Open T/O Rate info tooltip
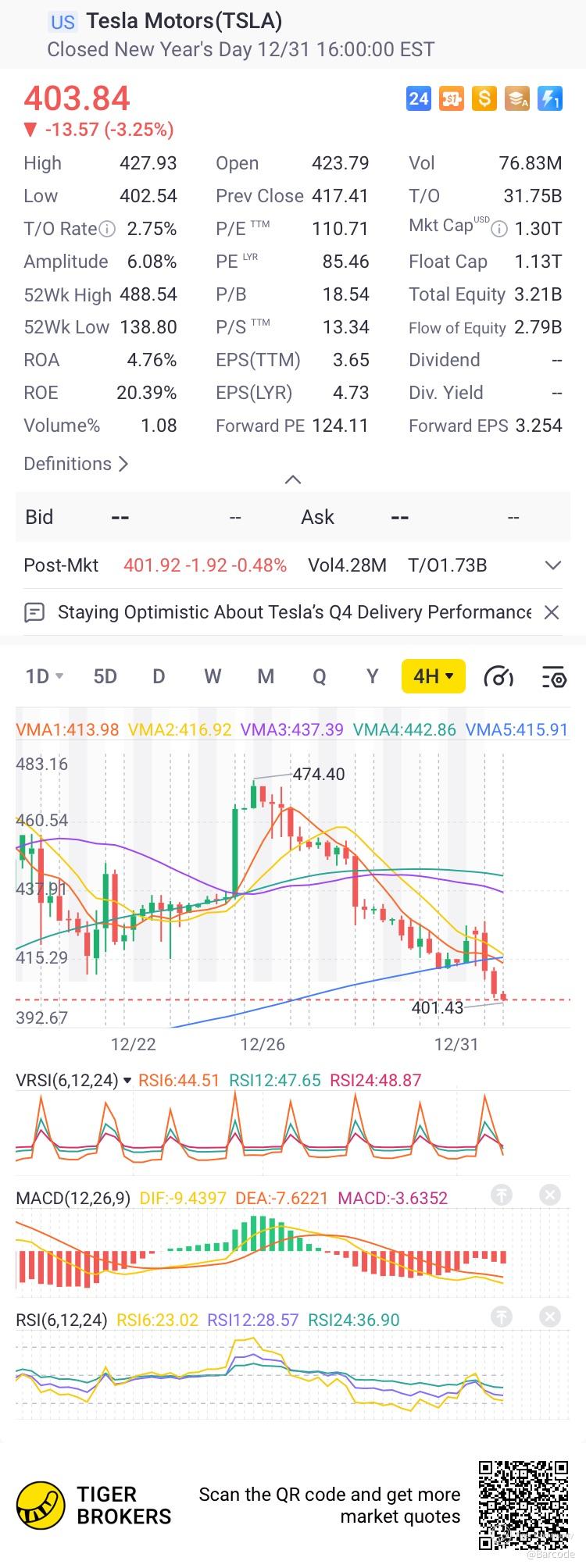 point(108,229)
